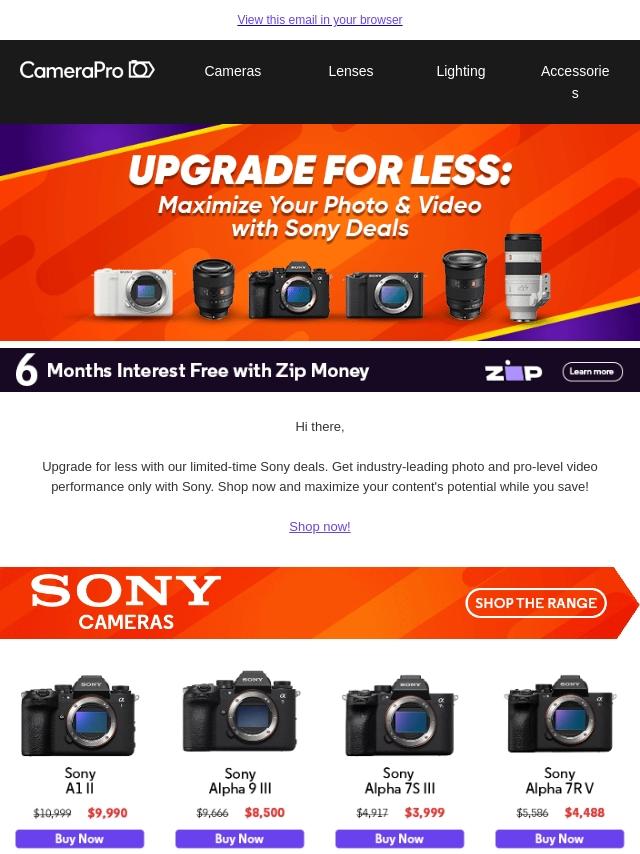Open the Lenses category
Screen dimensions: 640x854
coord(350,71)
